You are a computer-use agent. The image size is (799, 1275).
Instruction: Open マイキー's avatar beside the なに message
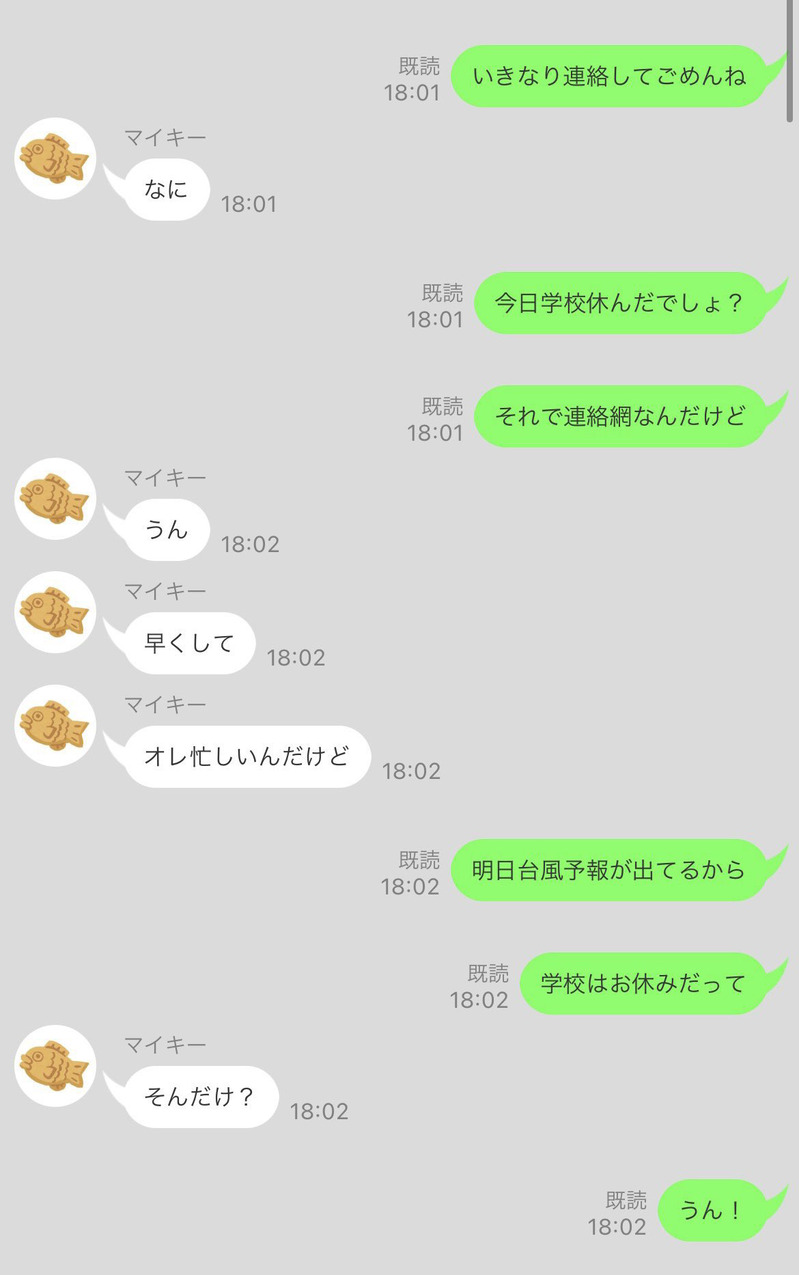[55, 159]
